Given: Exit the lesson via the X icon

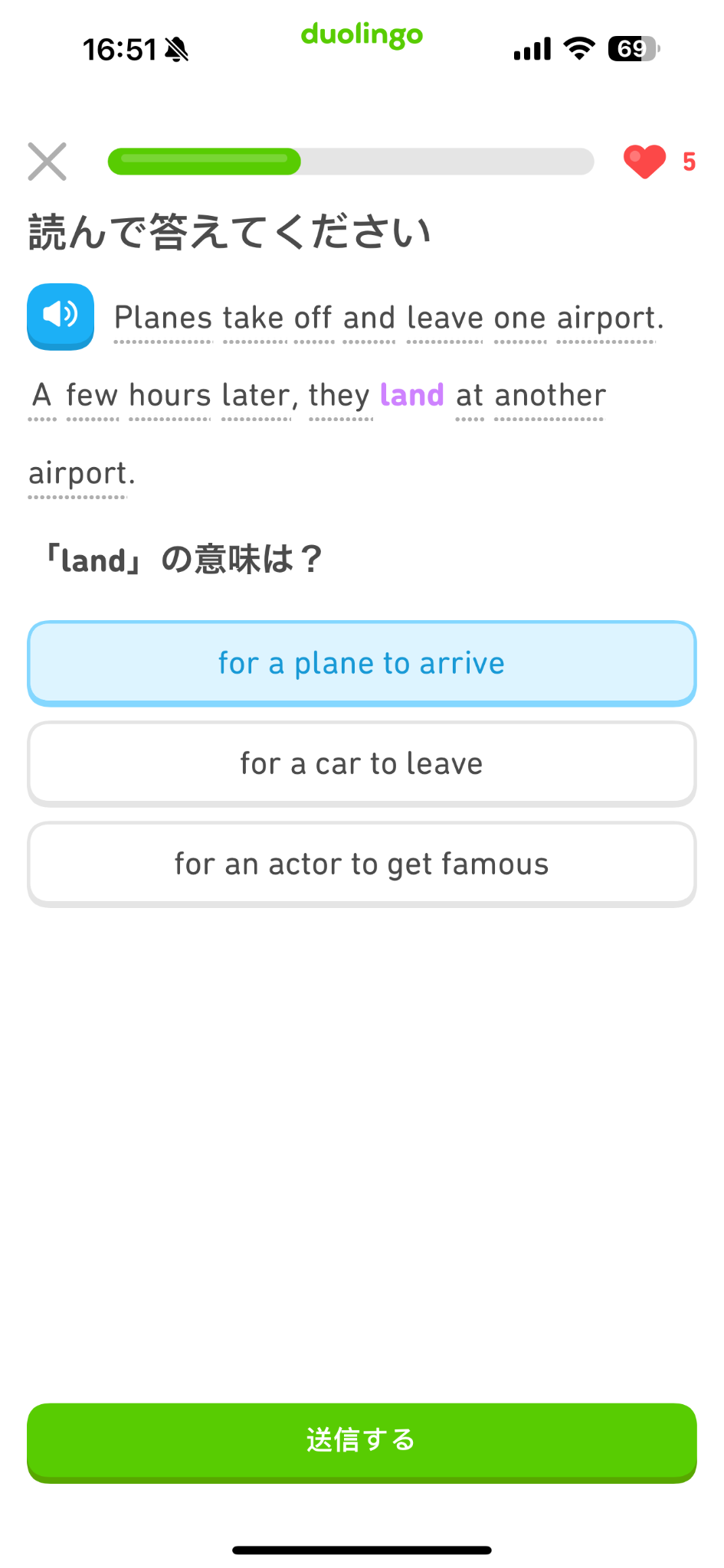Looking at the screenshot, I should (x=46, y=161).
